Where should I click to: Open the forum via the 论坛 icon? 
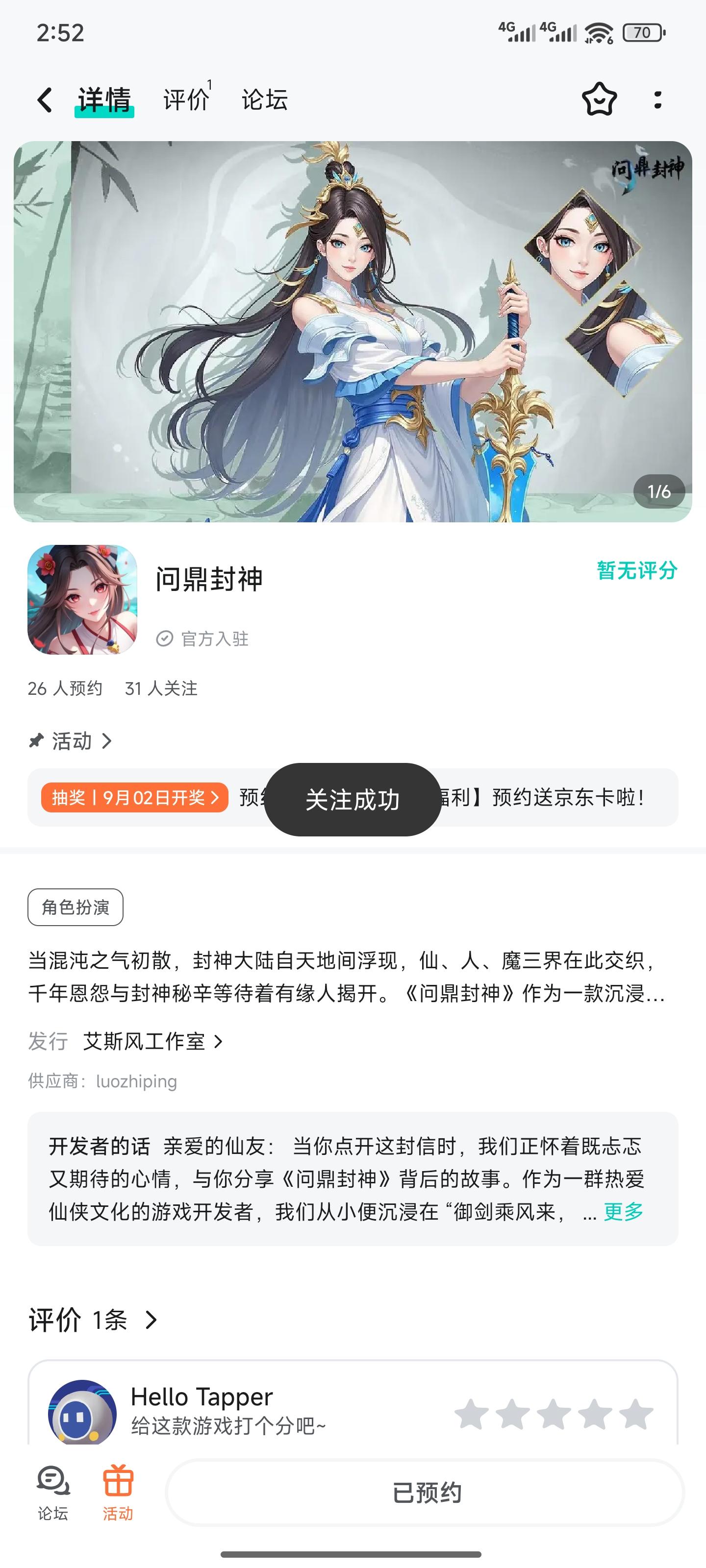click(x=53, y=1484)
